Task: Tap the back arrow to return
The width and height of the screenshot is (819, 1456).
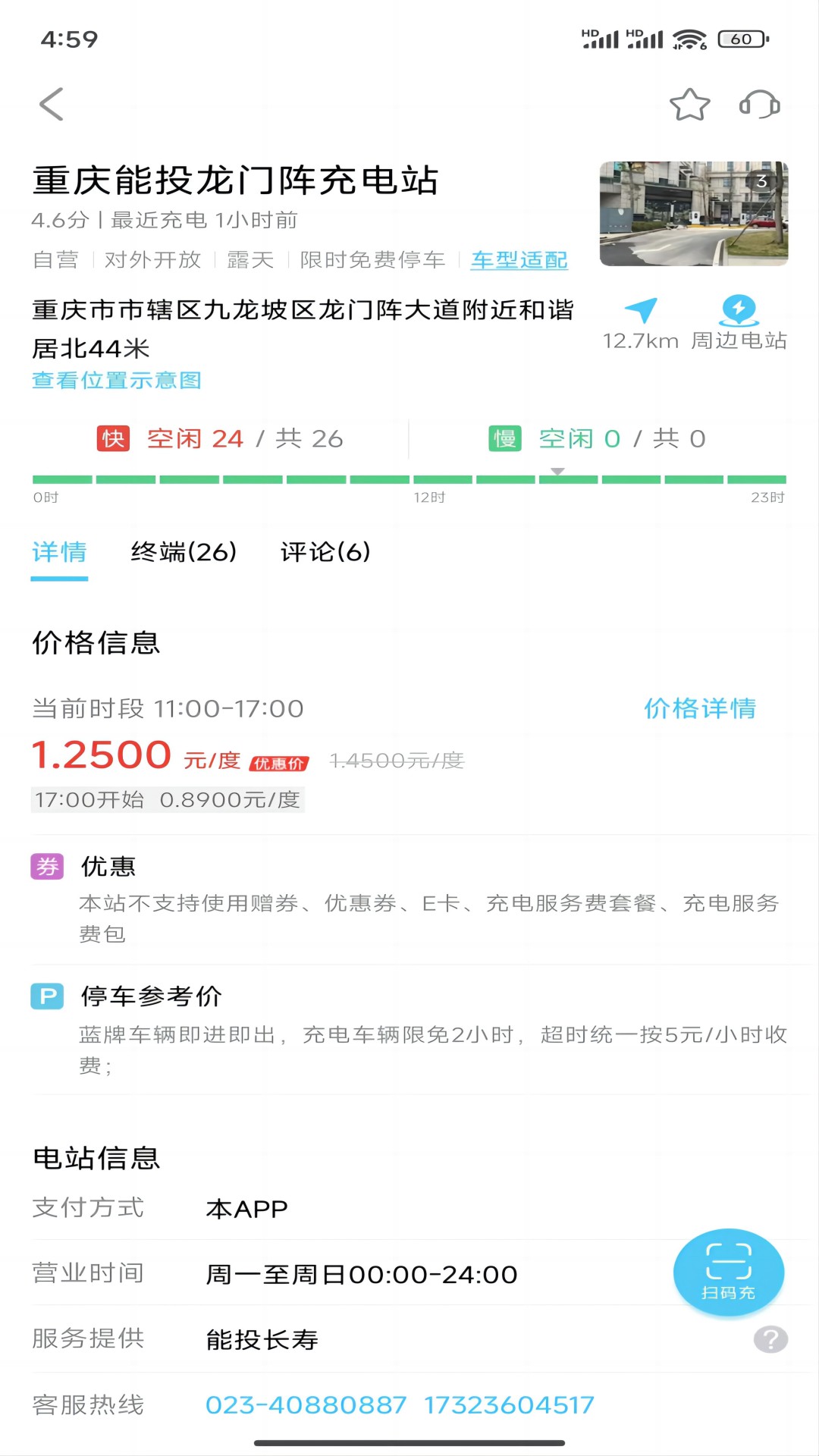Action: pos(51,105)
